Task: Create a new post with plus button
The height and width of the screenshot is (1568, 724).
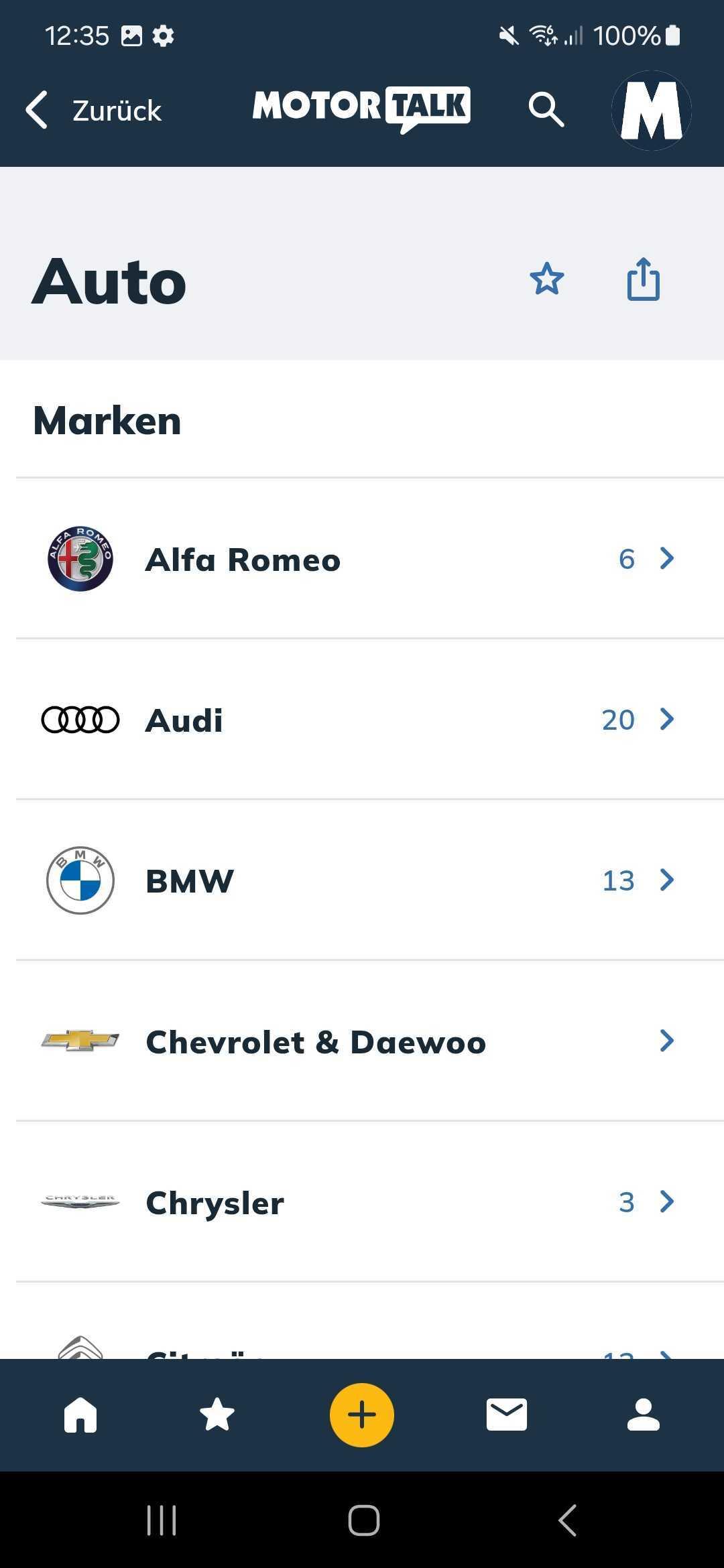Action: pyautogui.click(x=362, y=1415)
